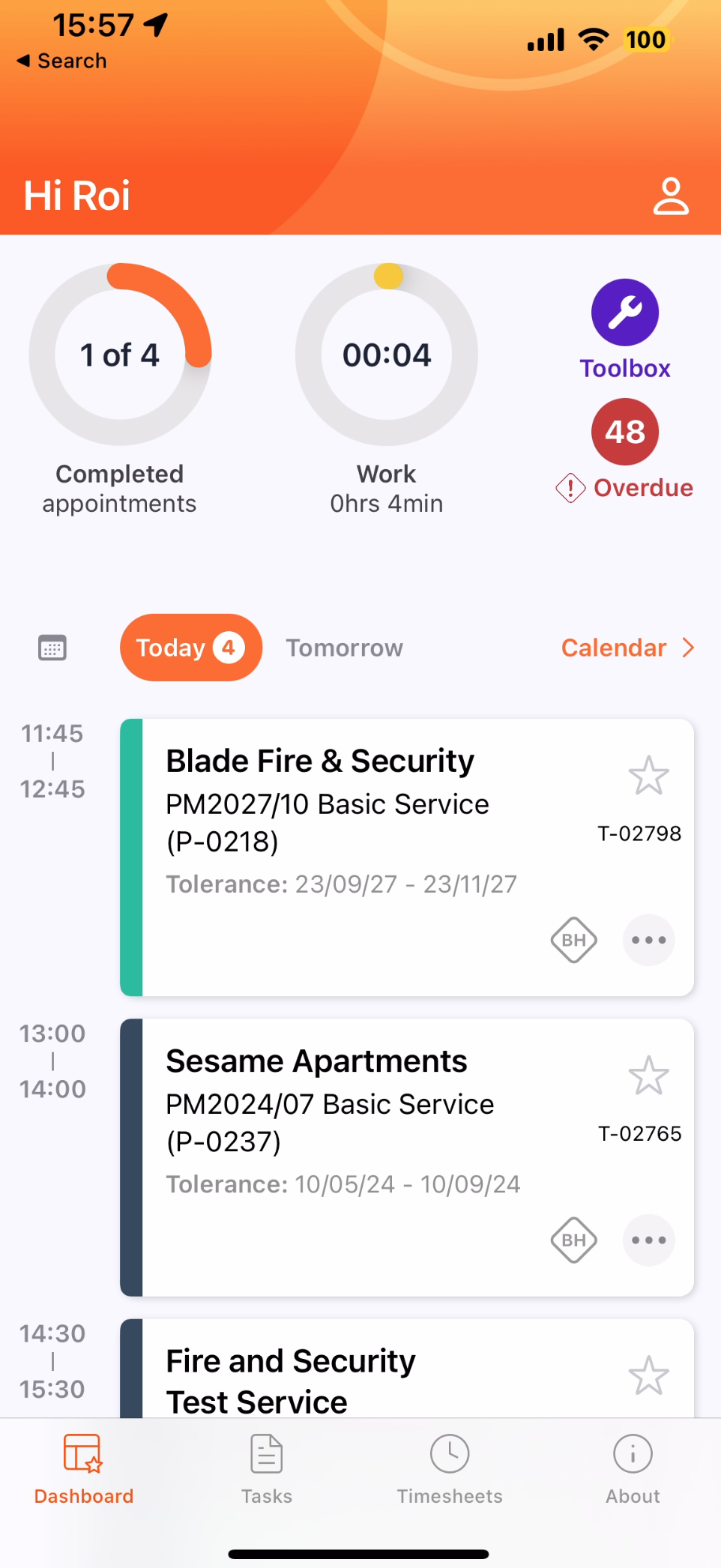Viewport: 721px width, 1568px height.
Task: Open the full Calendar link
Action: (x=627, y=648)
